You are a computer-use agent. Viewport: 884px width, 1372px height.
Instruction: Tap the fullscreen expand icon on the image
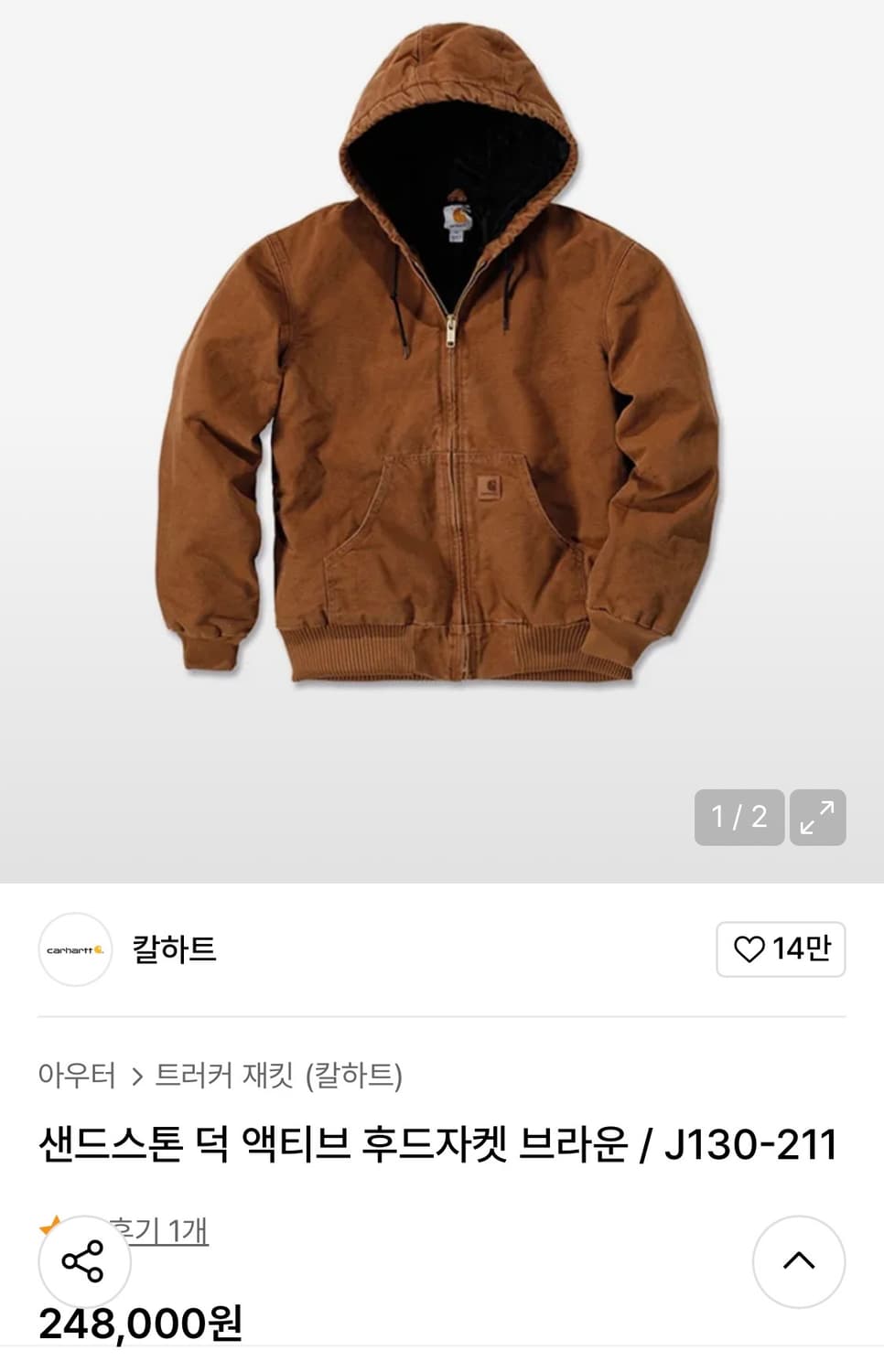click(x=817, y=817)
